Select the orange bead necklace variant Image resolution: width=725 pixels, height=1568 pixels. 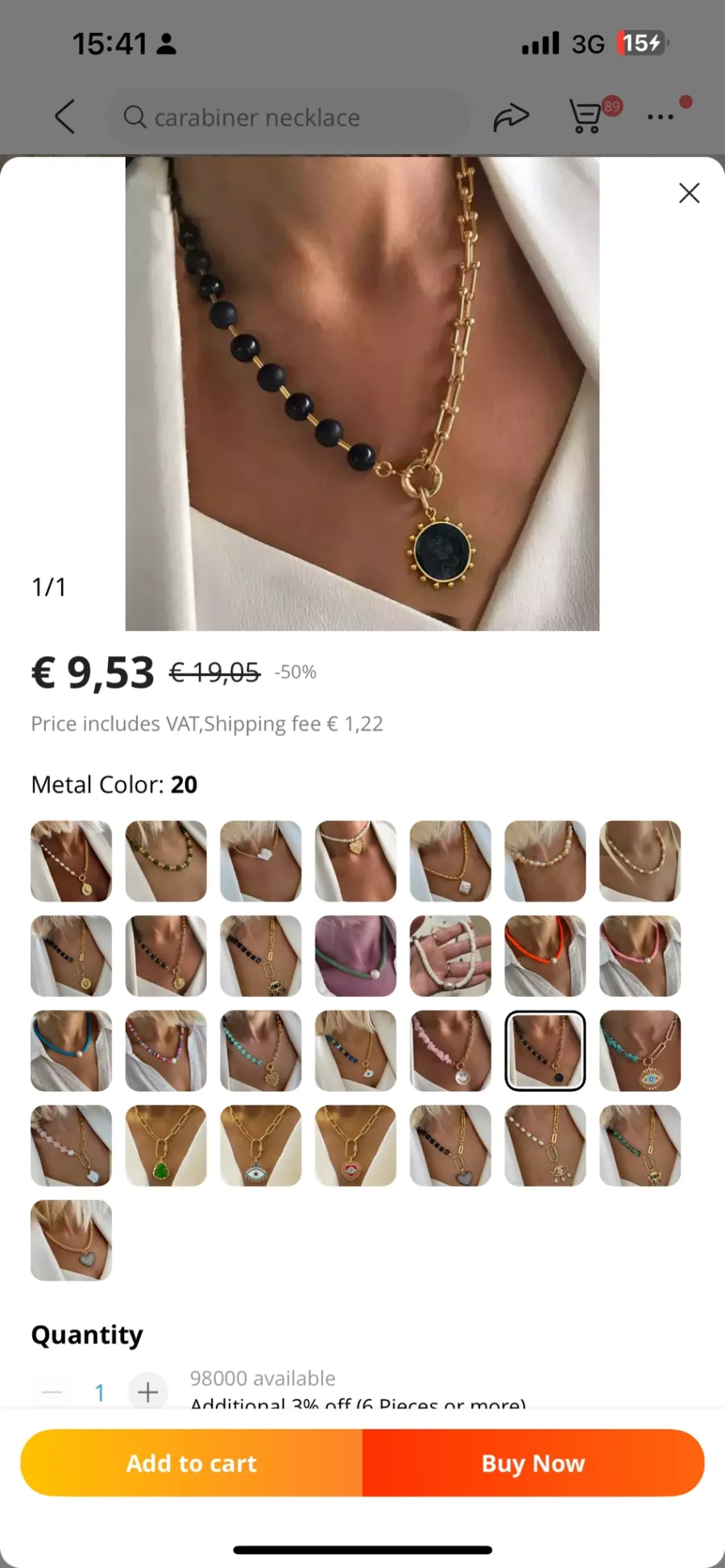545,956
